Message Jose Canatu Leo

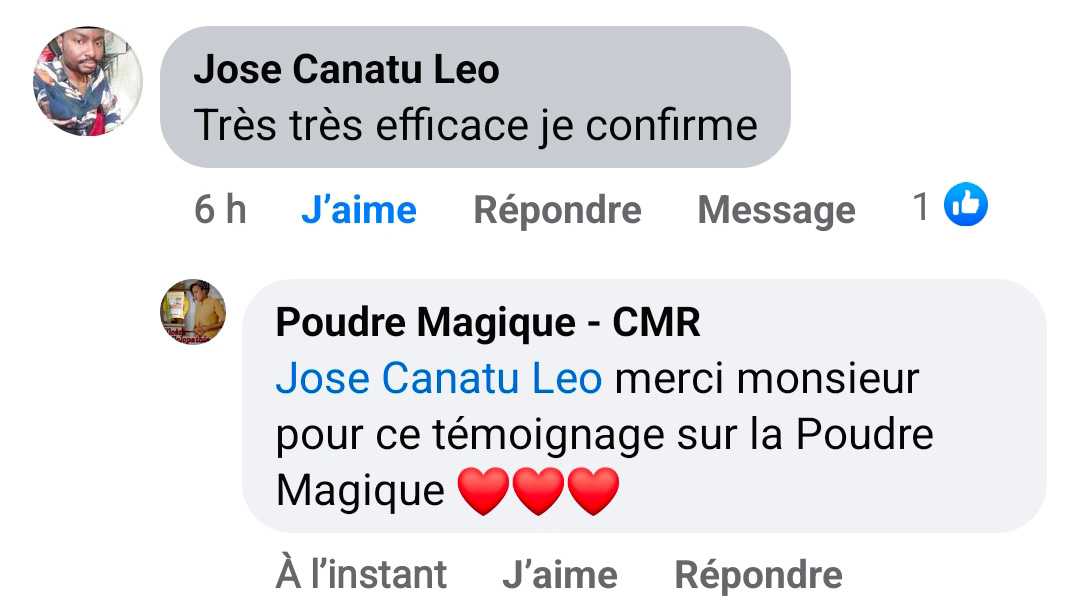[776, 210]
